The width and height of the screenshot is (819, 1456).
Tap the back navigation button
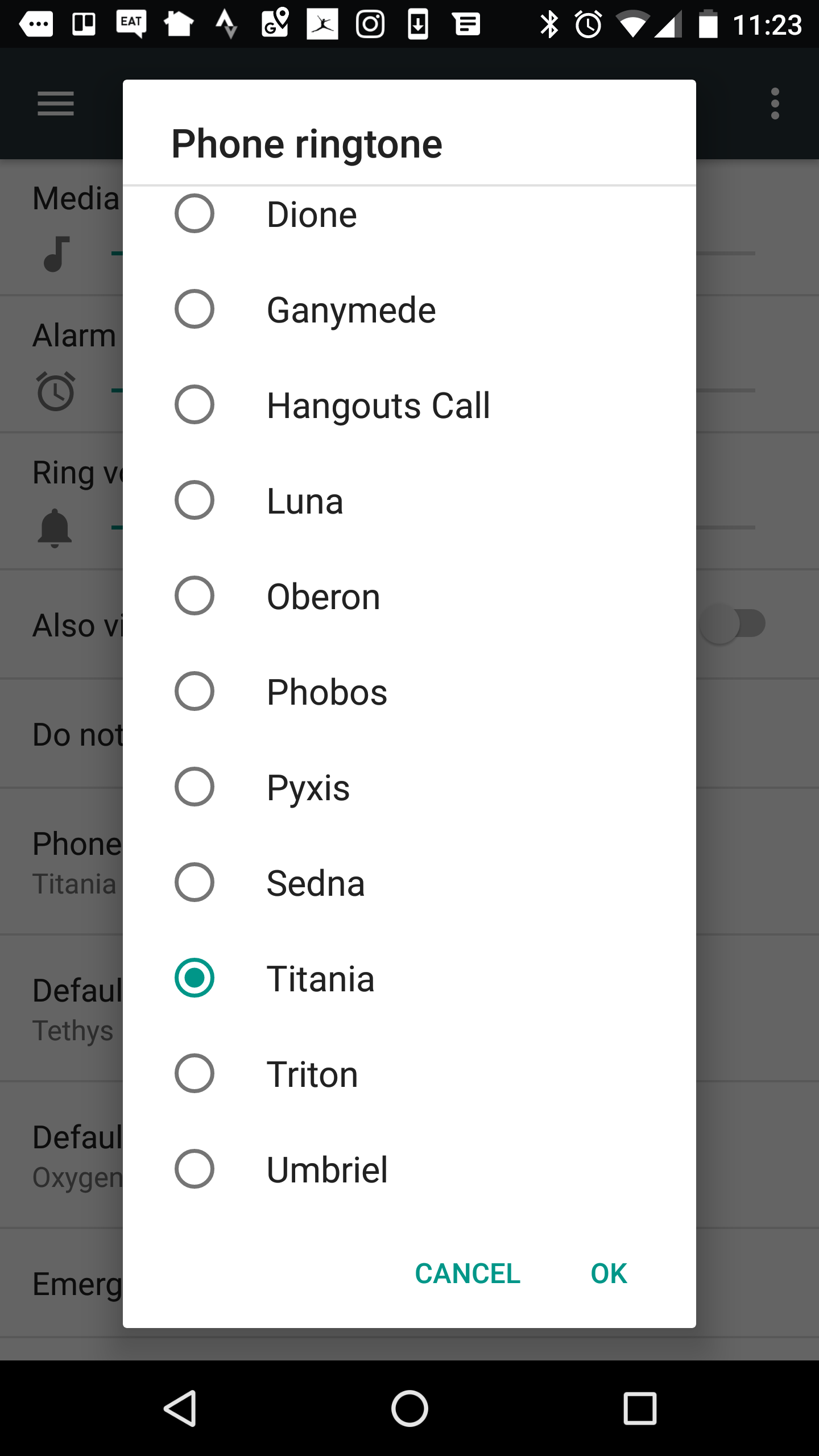(x=183, y=1408)
